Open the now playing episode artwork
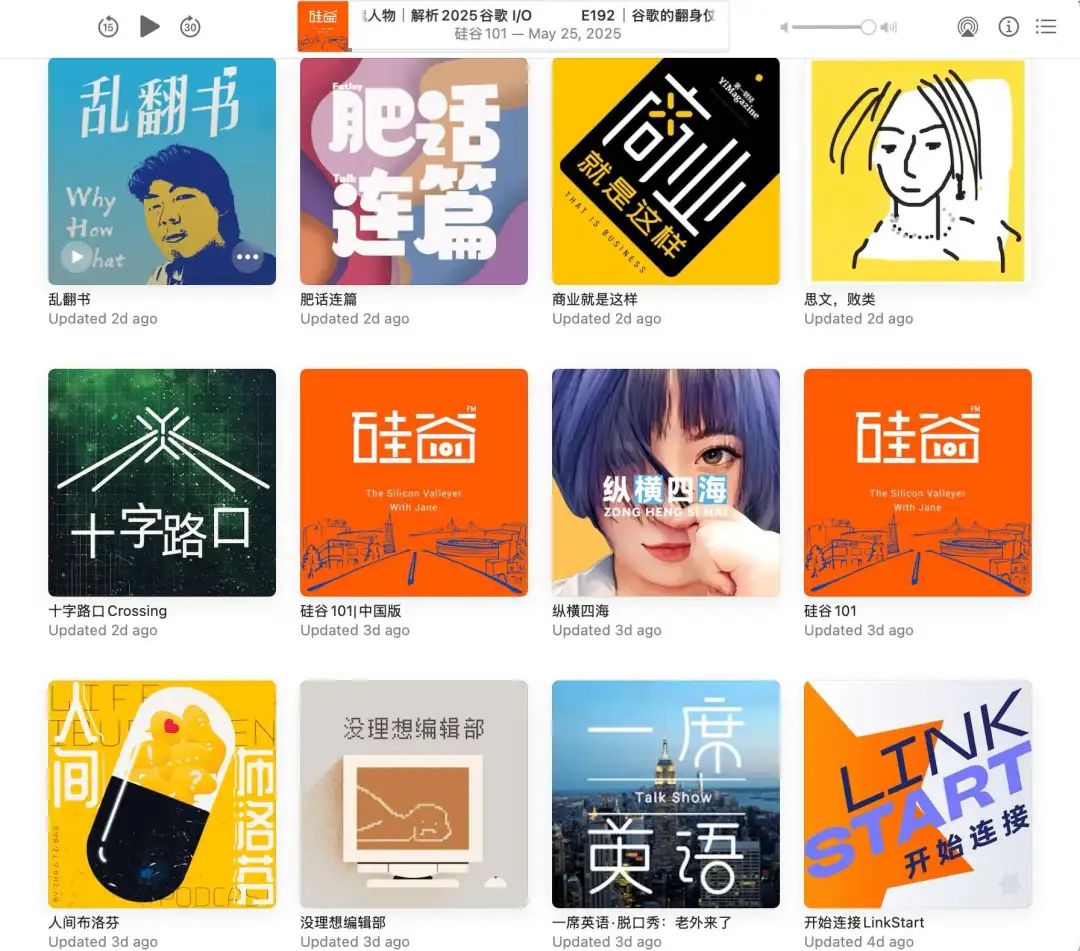This screenshot has width=1080, height=951. (x=323, y=27)
